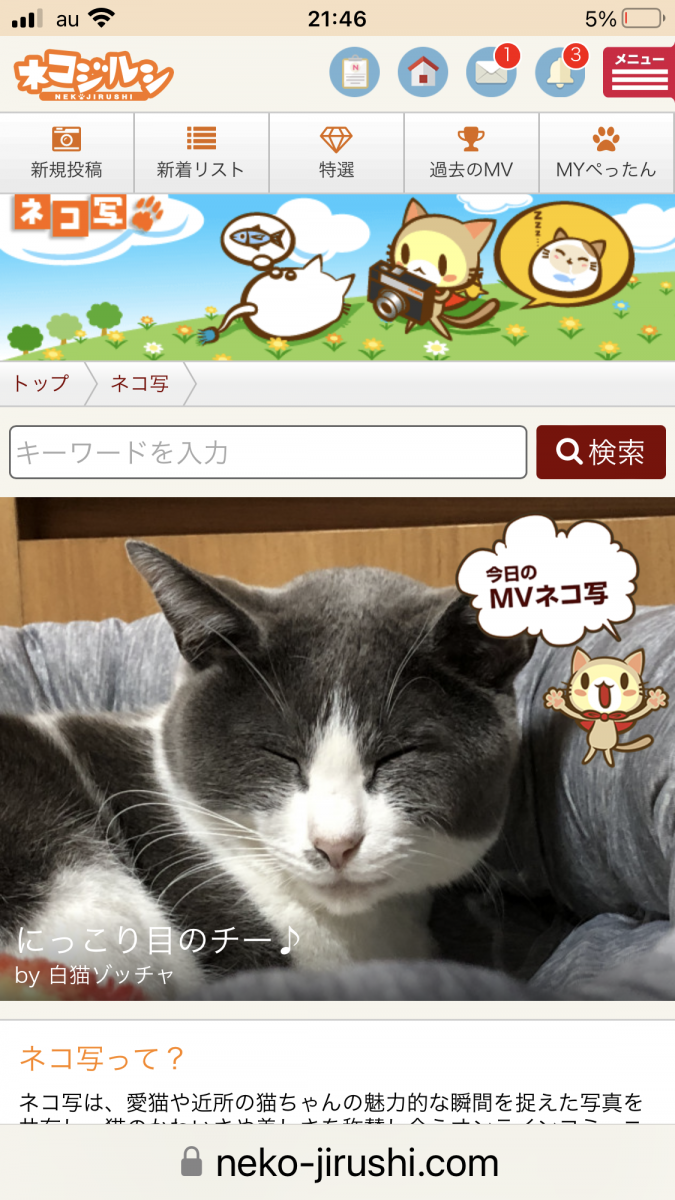
Task: Switch to 新着リスト tab
Action: click(x=201, y=153)
